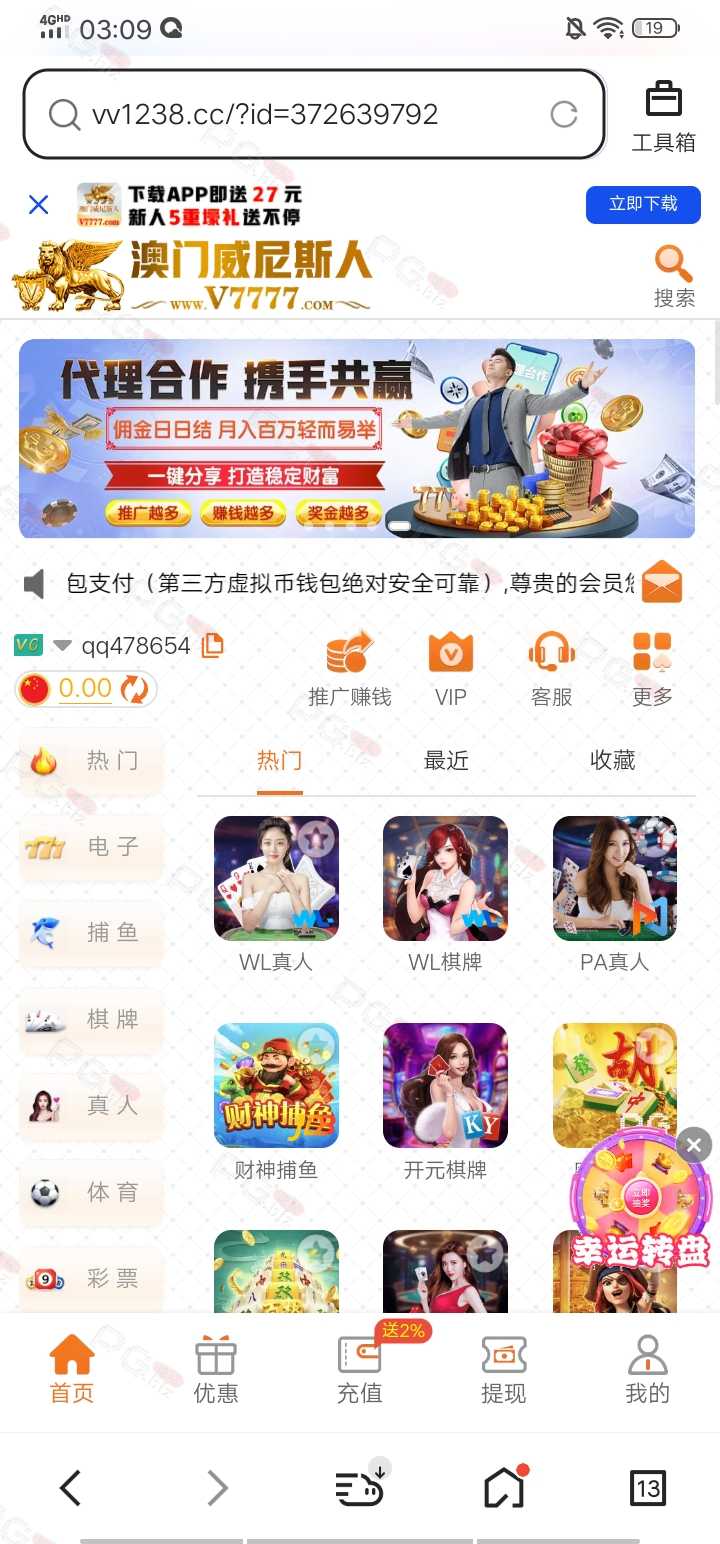
Task: Select the 电子 category
Action: (90, 847)
